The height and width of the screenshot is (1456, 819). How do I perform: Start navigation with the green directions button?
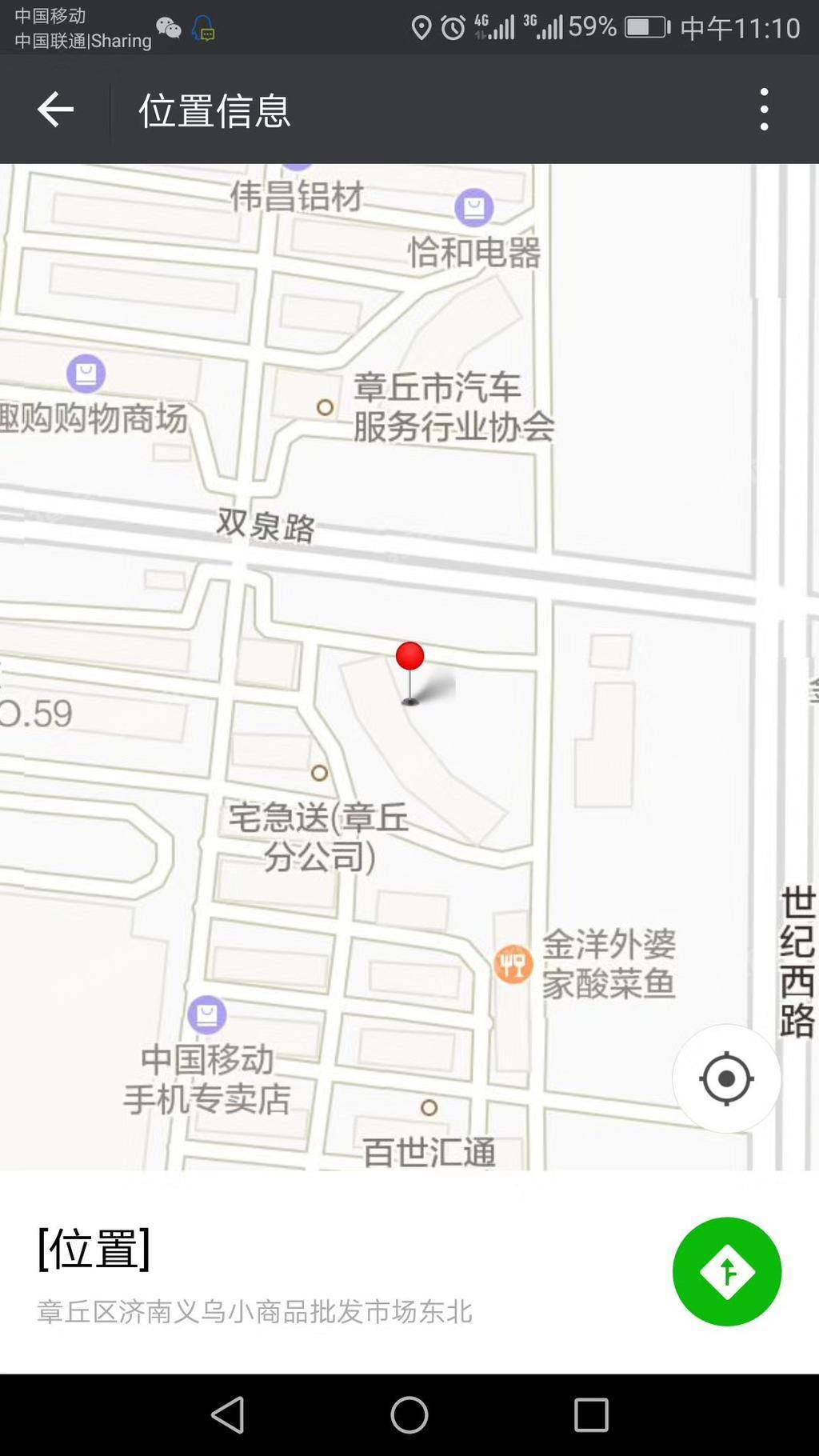tap(726, 1271)
